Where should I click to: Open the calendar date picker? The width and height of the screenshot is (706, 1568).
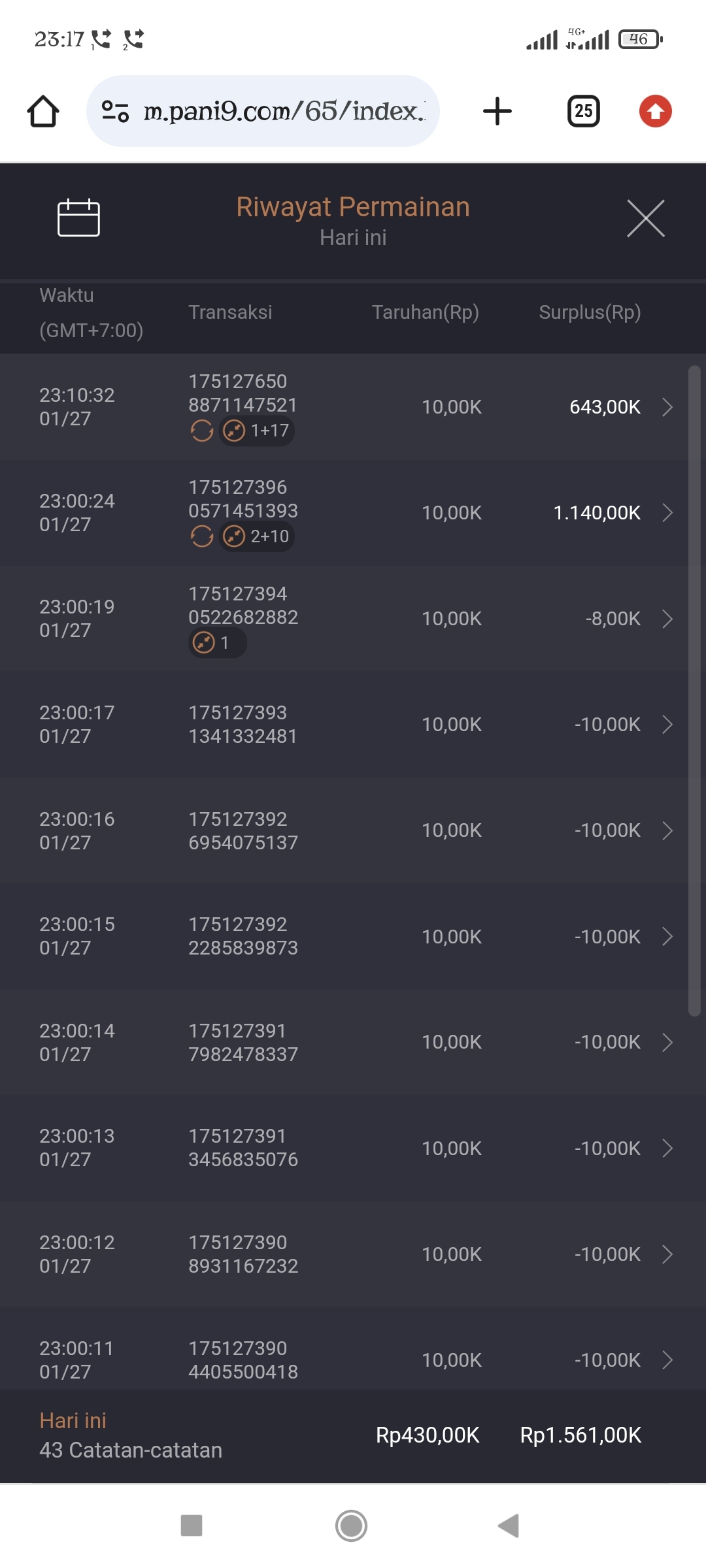coord(78,218)
